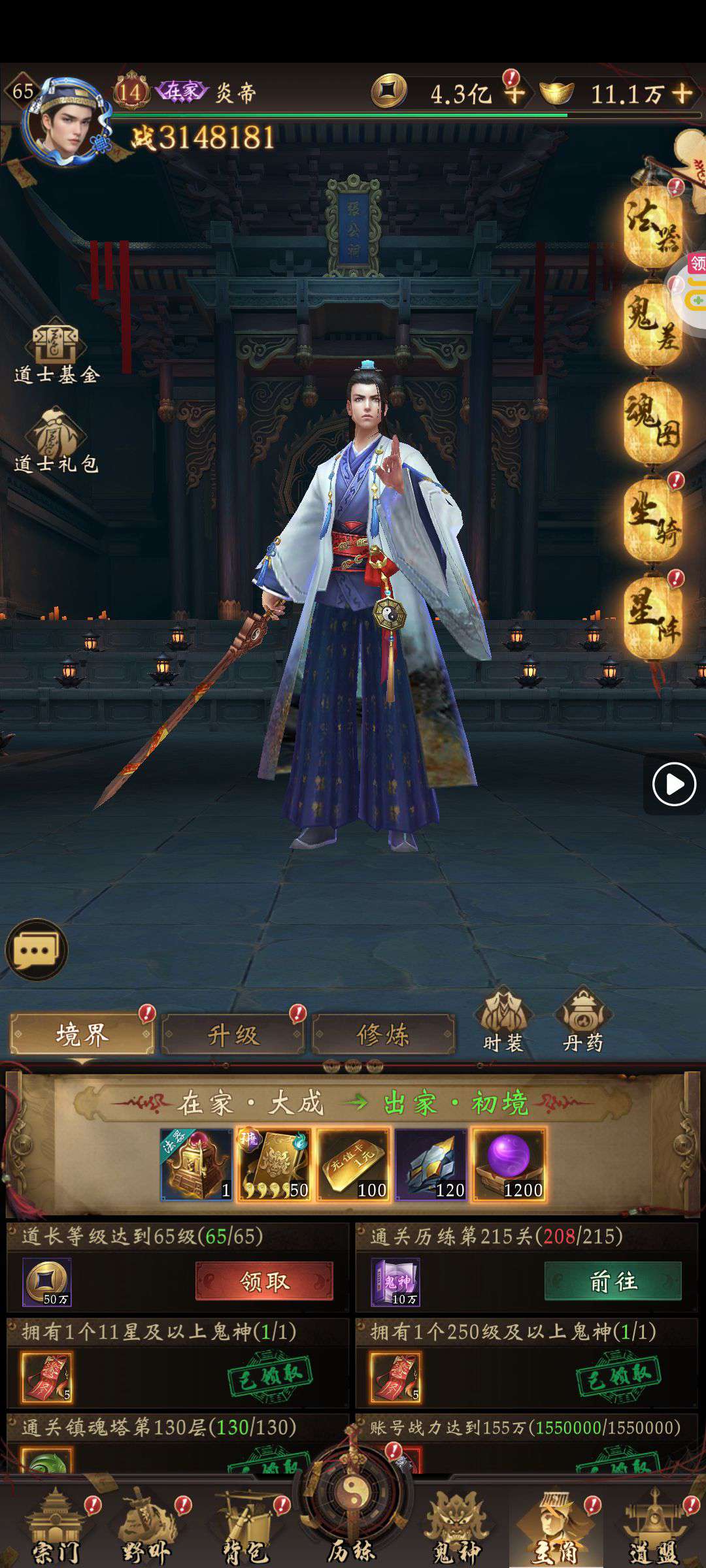Switch to the 修炼 tab
Viewport: 706px width, 1568px height.
click(x=383, y=1035)
